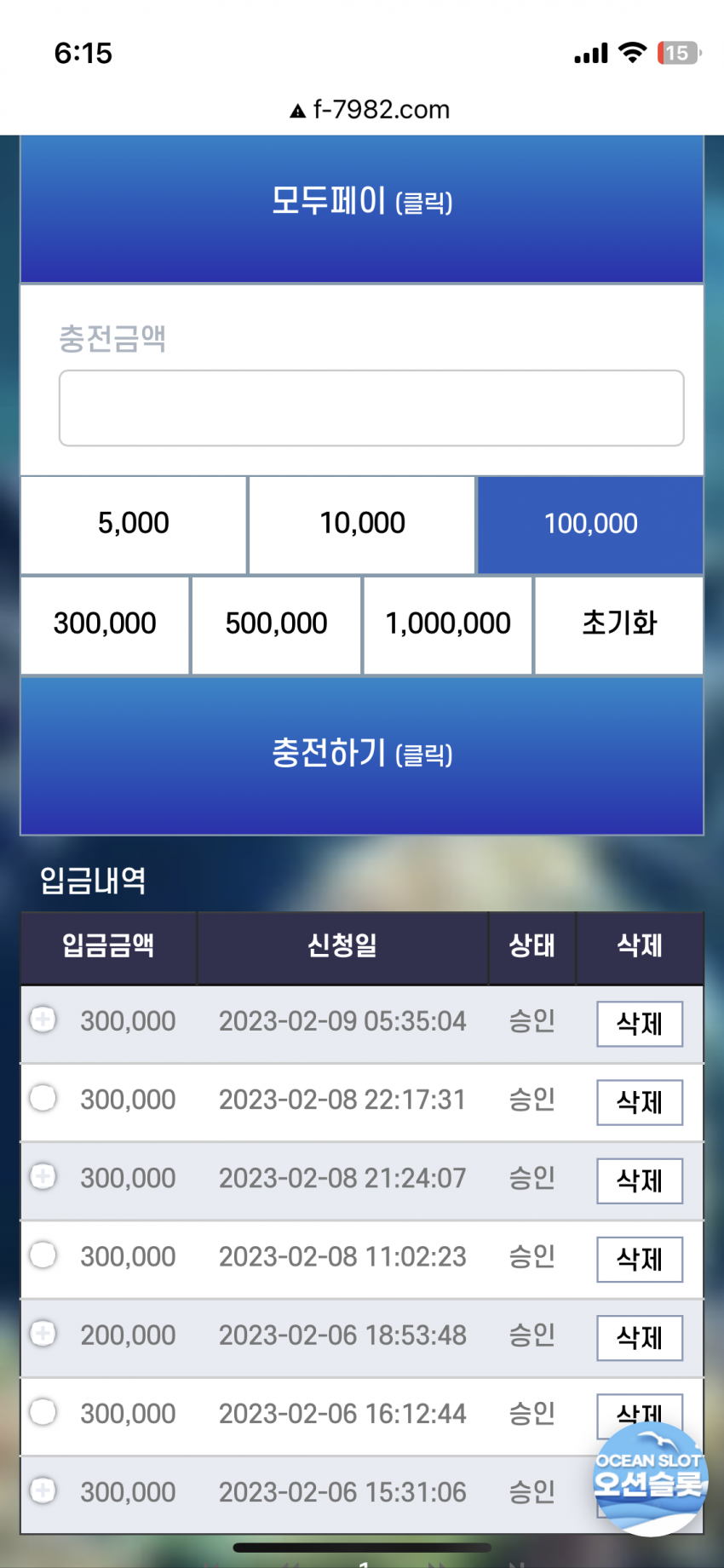Delete the 2023-02-08 11:02:23 deposit record

(x=639, y=1259)
